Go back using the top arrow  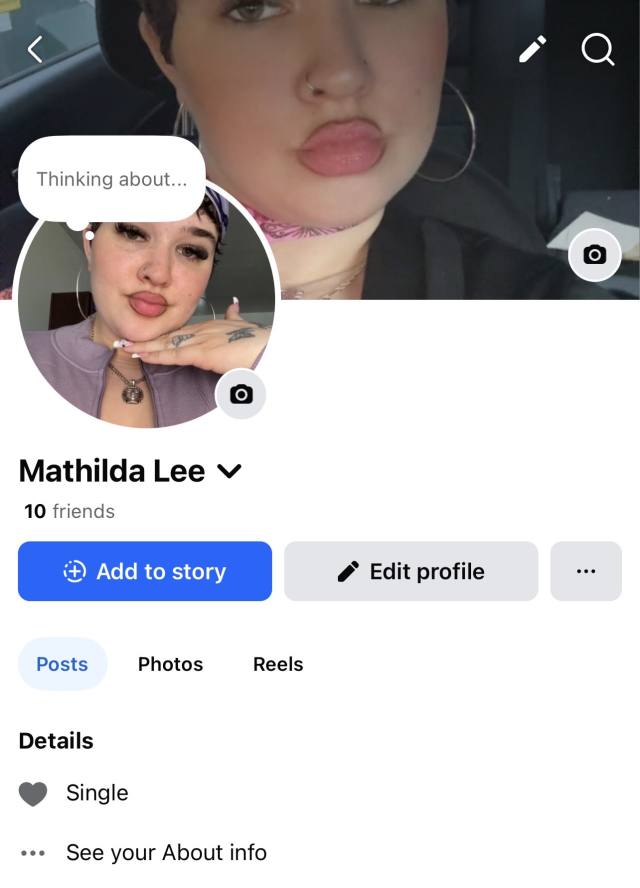click(x=35, y=49)
